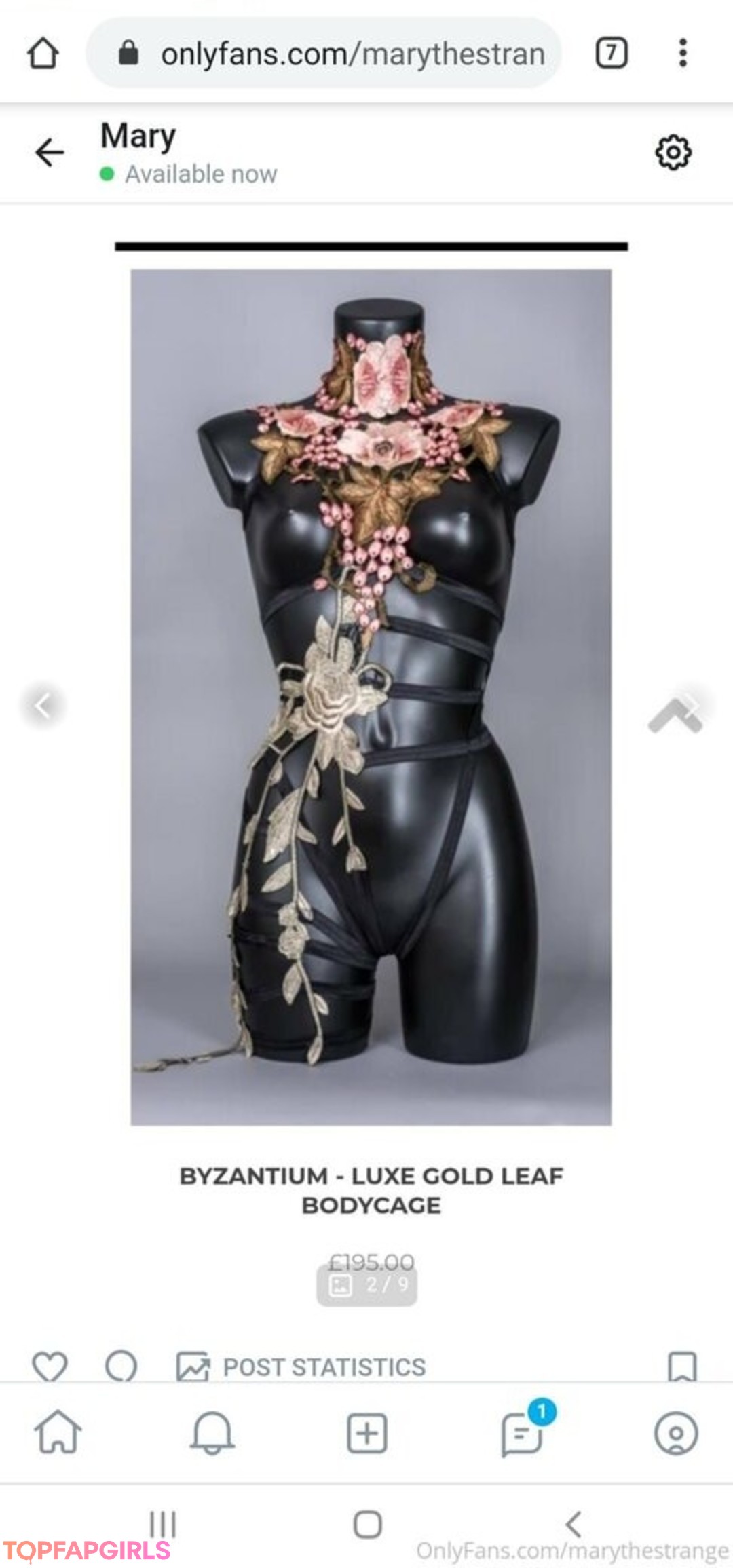733x1568 pixels.
Task: Like this post with the heart
Action: click(x=50, y=1366)
